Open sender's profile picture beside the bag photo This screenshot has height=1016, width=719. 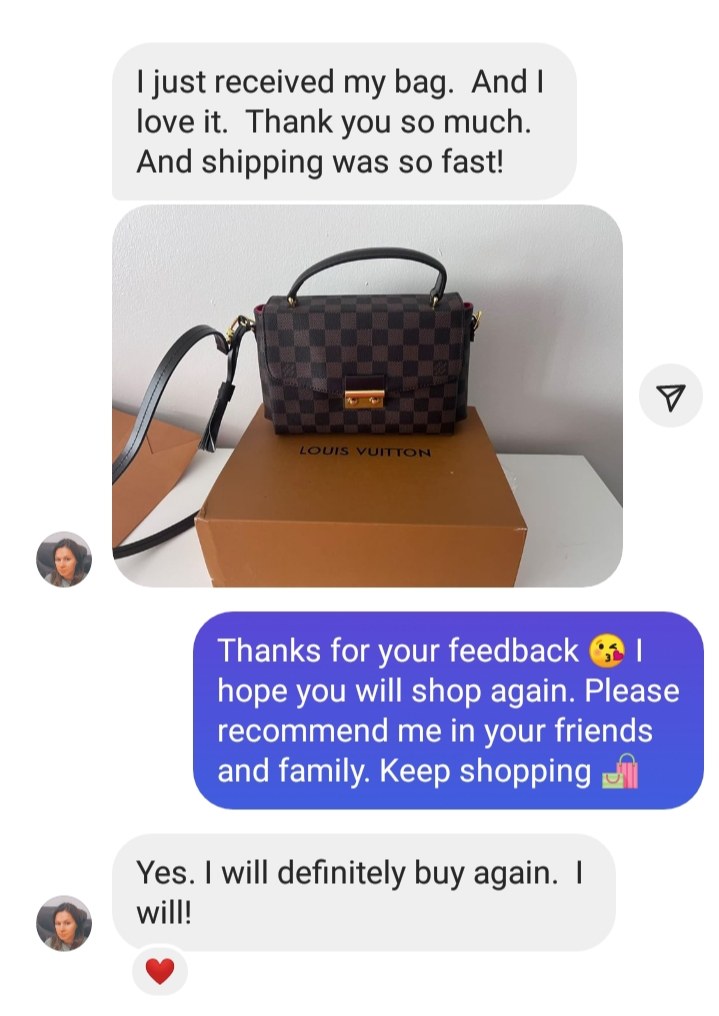[63, 559]
